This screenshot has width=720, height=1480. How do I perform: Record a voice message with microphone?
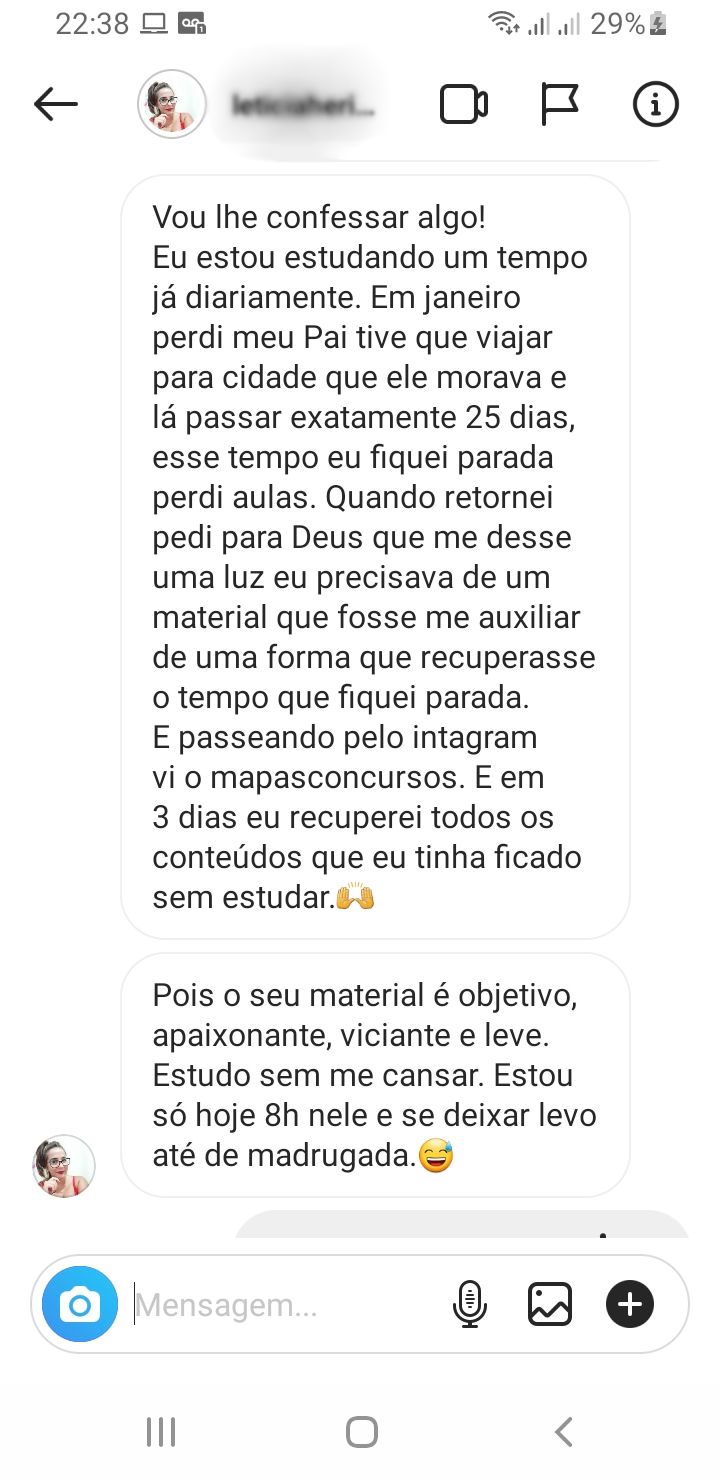point(469,1304)
